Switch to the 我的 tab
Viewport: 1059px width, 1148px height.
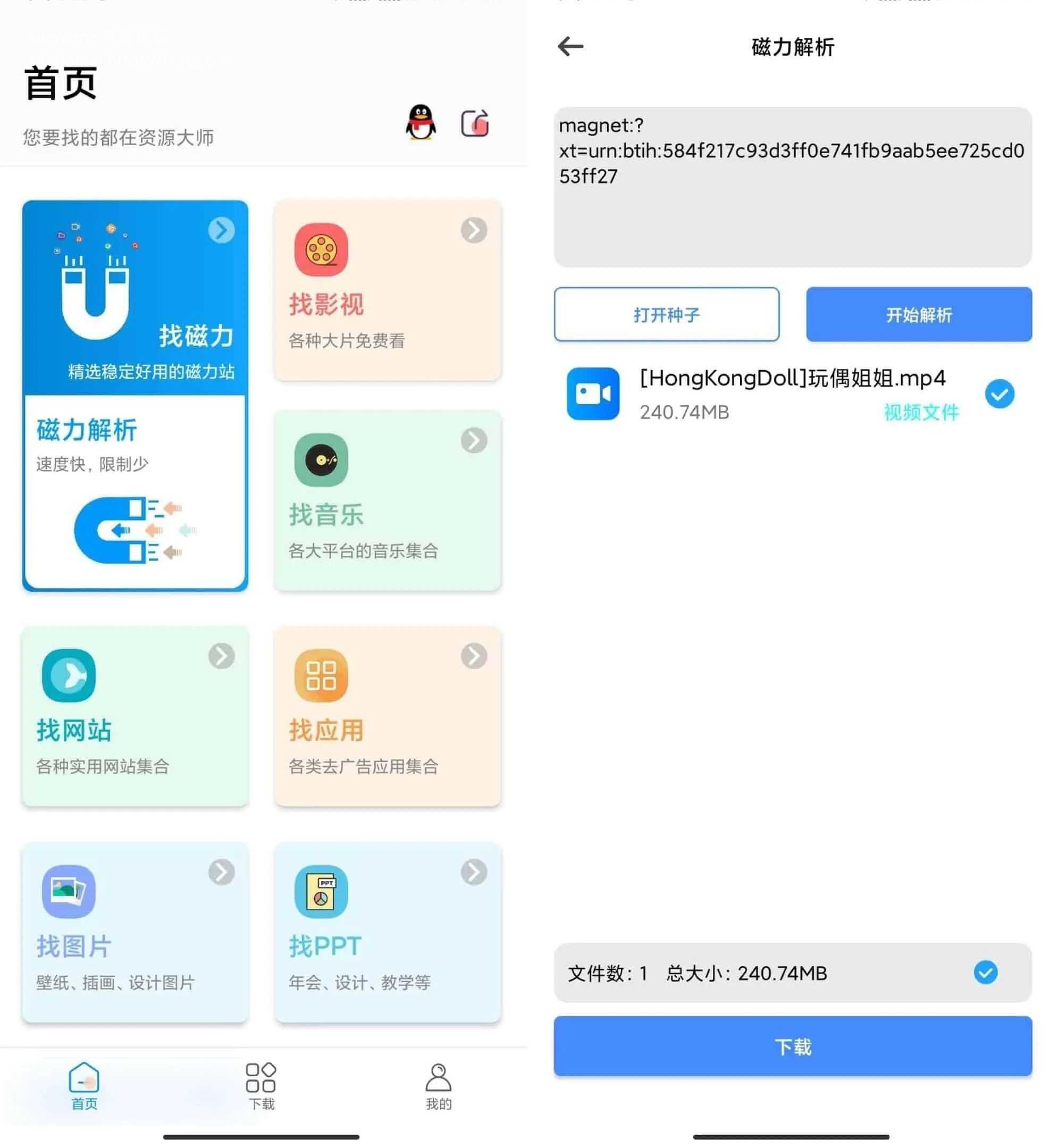pos(439,1086)
